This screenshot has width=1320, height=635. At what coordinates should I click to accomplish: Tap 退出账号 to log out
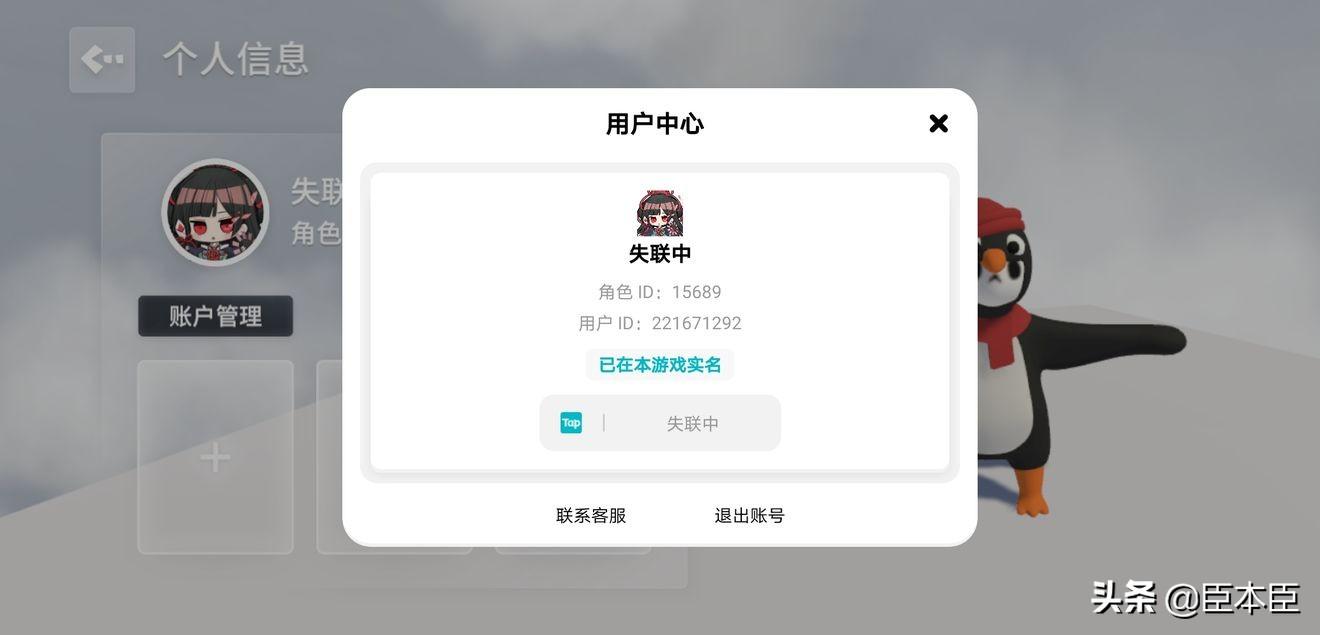pyautogui.click(x=749, y=516)
